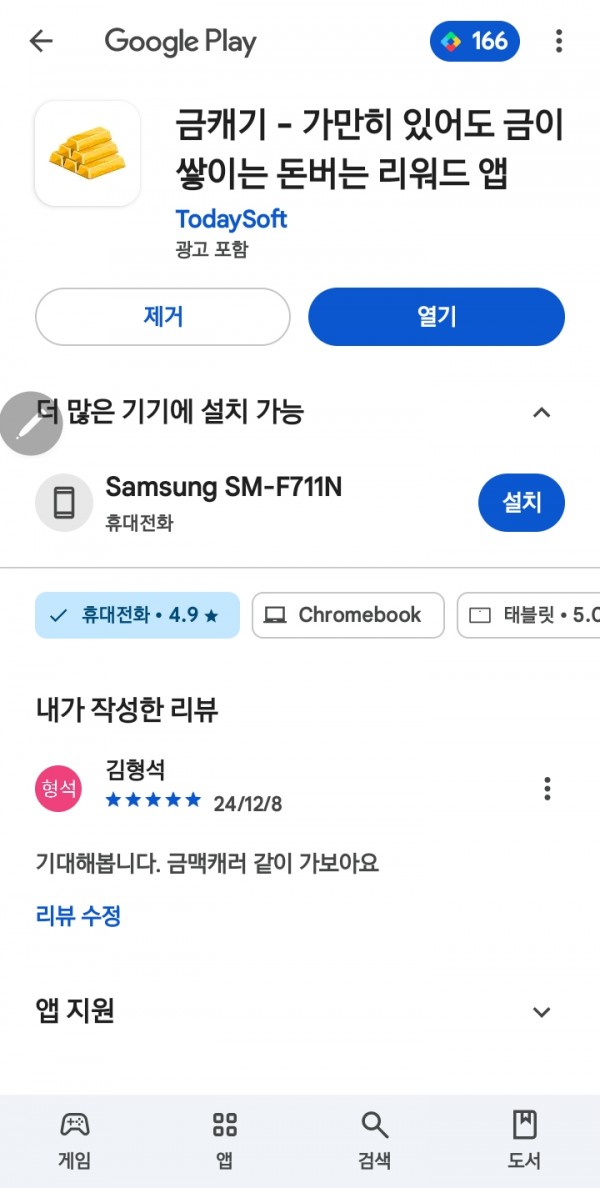Tap 리뷰 수정 to edit the review
Viewport: 600px width, 1188px height.
(78, 916)
